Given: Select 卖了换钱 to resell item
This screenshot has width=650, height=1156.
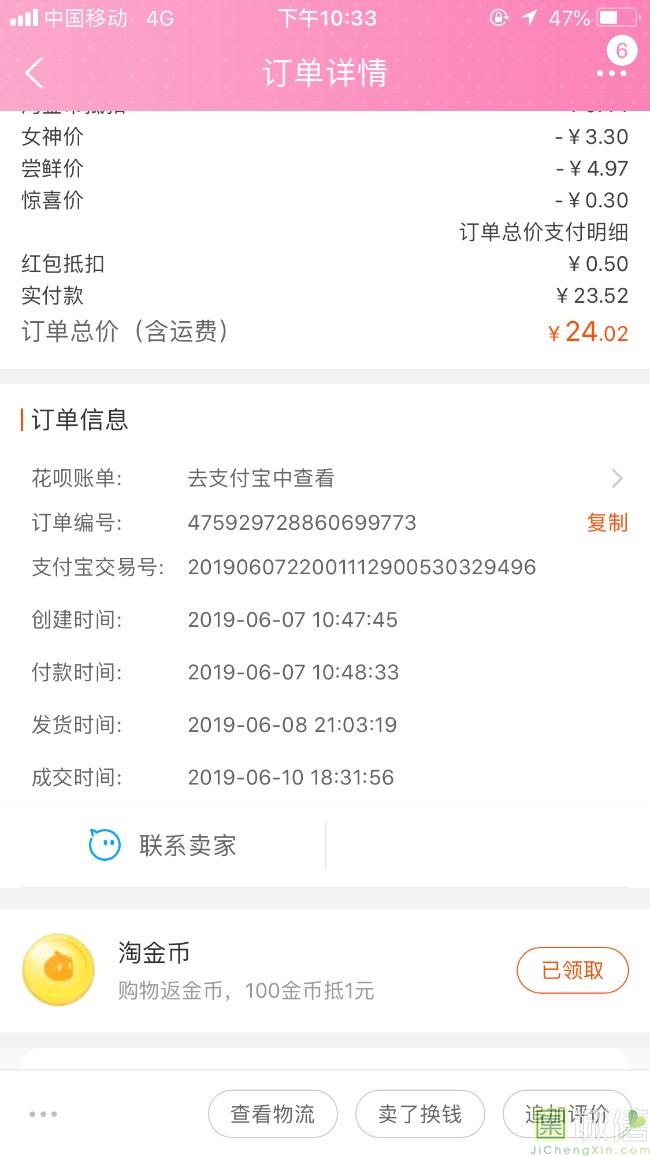Looking at the screenshot, I should pos(420,1114).
